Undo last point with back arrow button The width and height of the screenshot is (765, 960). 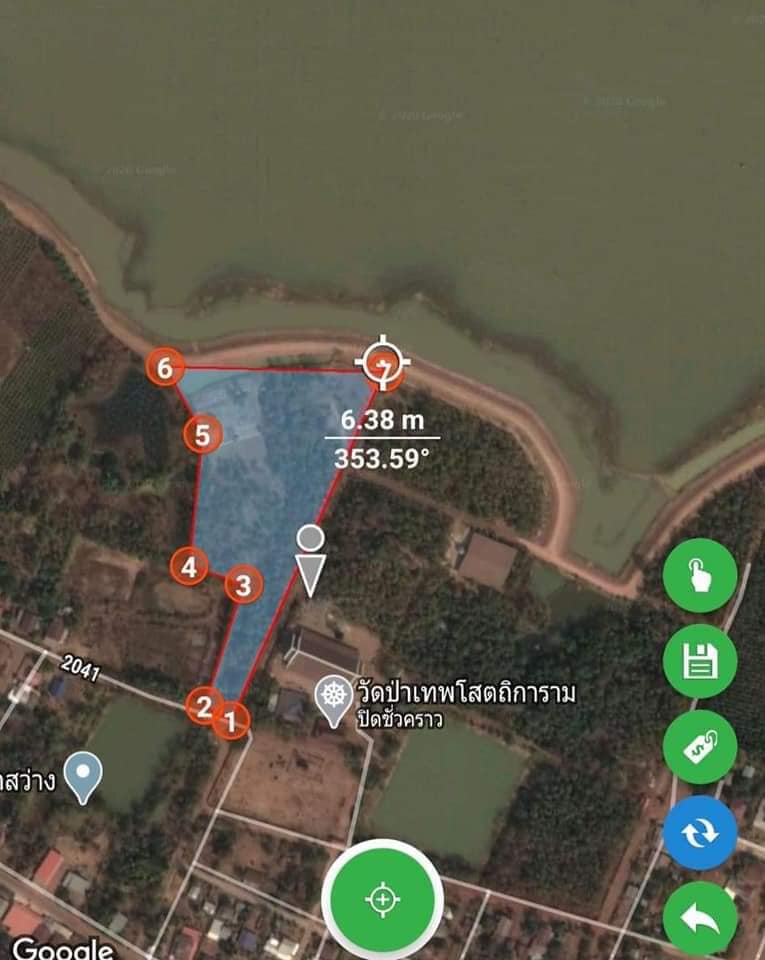[x=700, y=917]
